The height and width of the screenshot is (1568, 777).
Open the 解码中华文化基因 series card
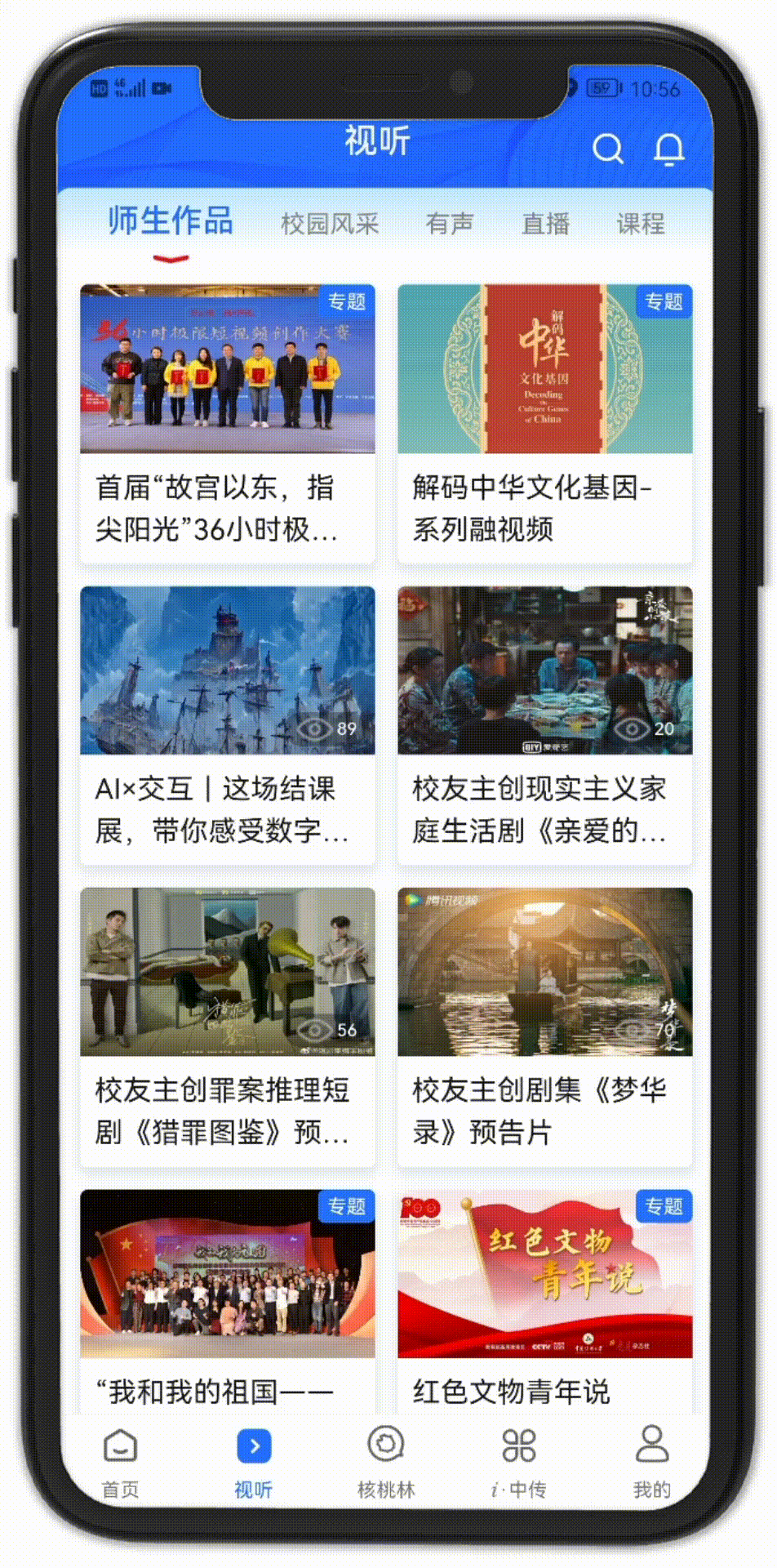[x=544, y=423]
